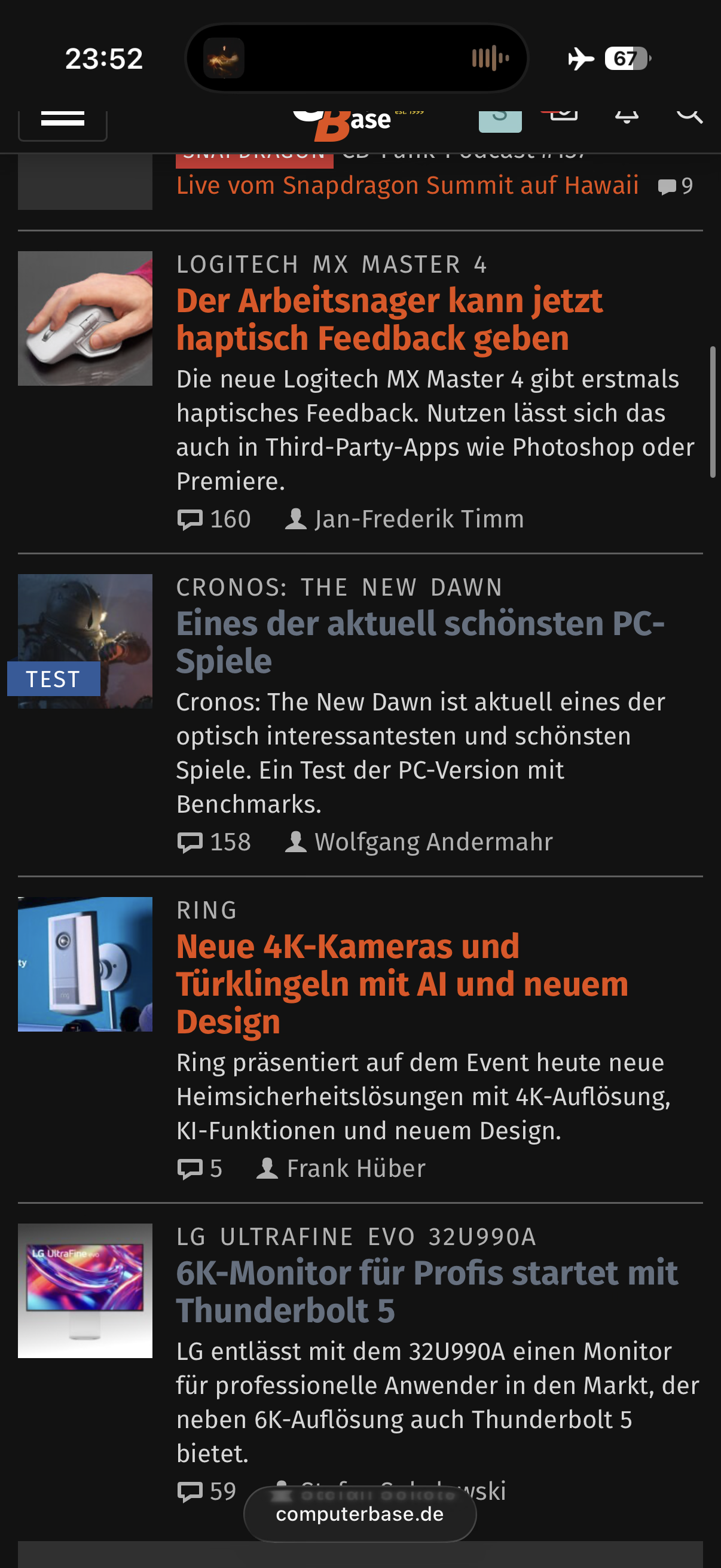Screen dimensions: 721x1568
Task: Tap the Logitech mouse thumbnail
Action: coord(85,318)
